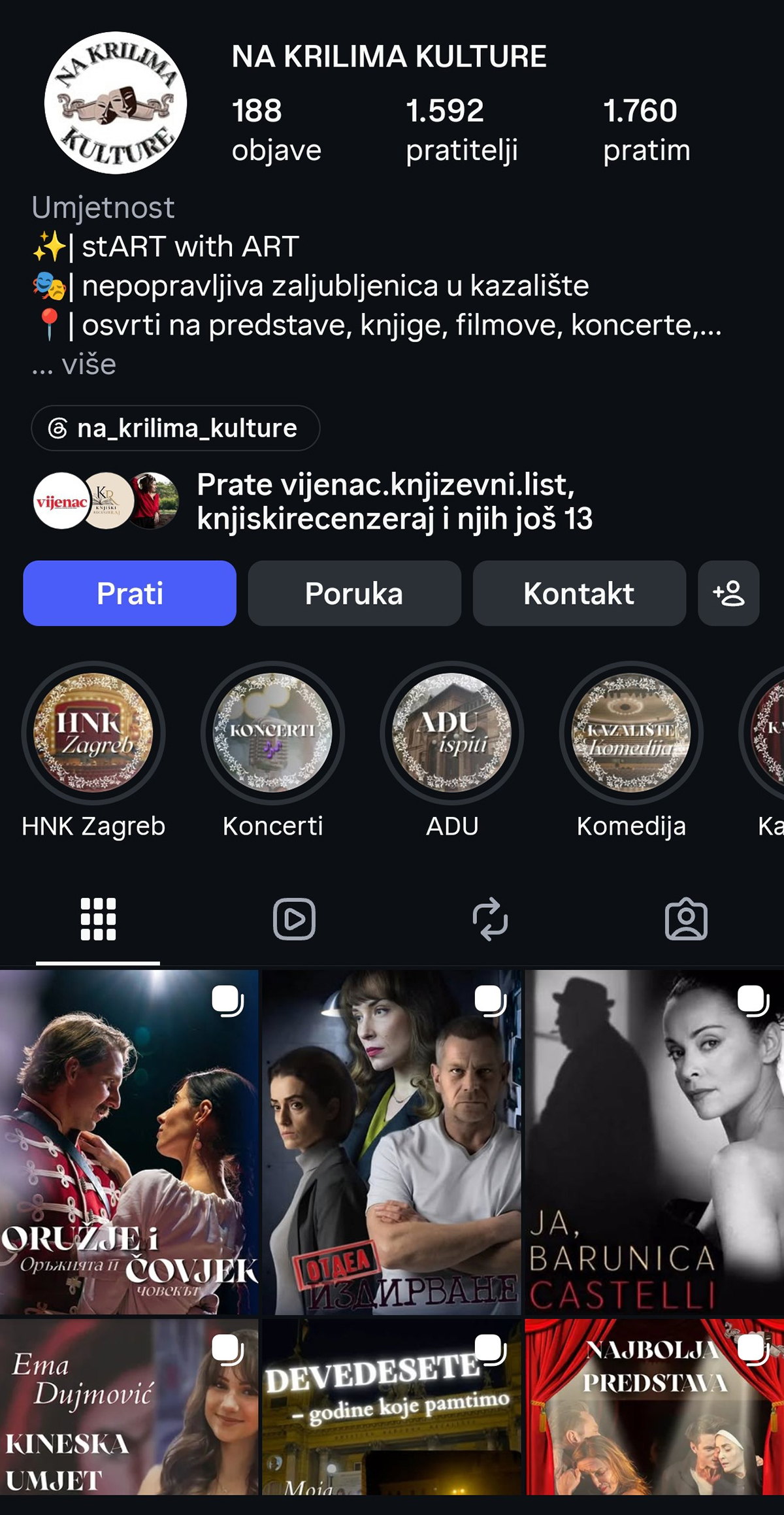Screen dimensions: 784x1515
Task: View the profile picture
Action: point(116,103)
